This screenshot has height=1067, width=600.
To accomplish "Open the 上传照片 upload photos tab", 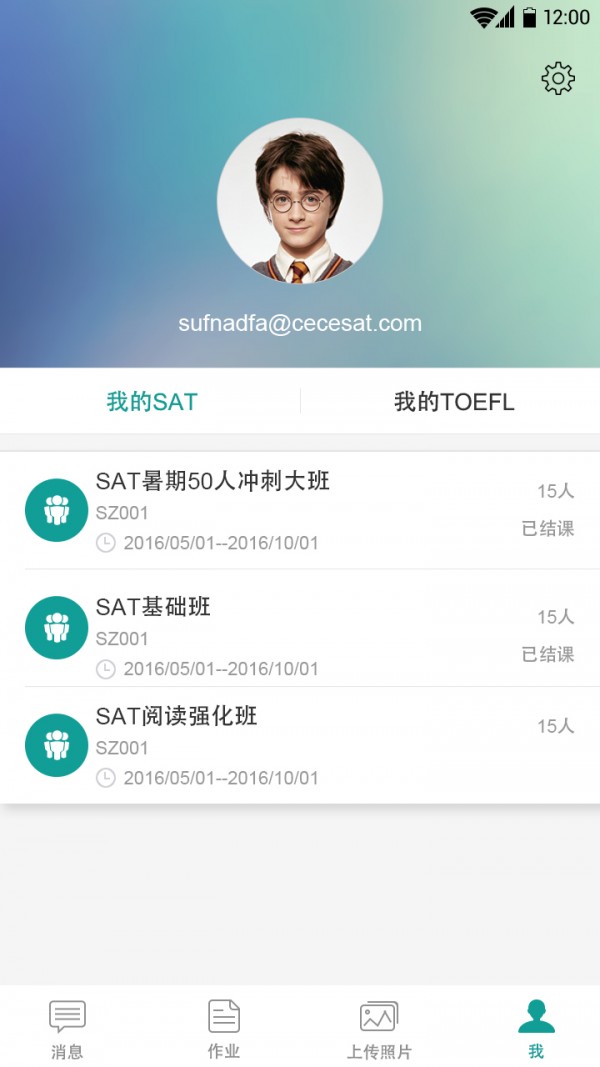I will tap(379, 1028).
